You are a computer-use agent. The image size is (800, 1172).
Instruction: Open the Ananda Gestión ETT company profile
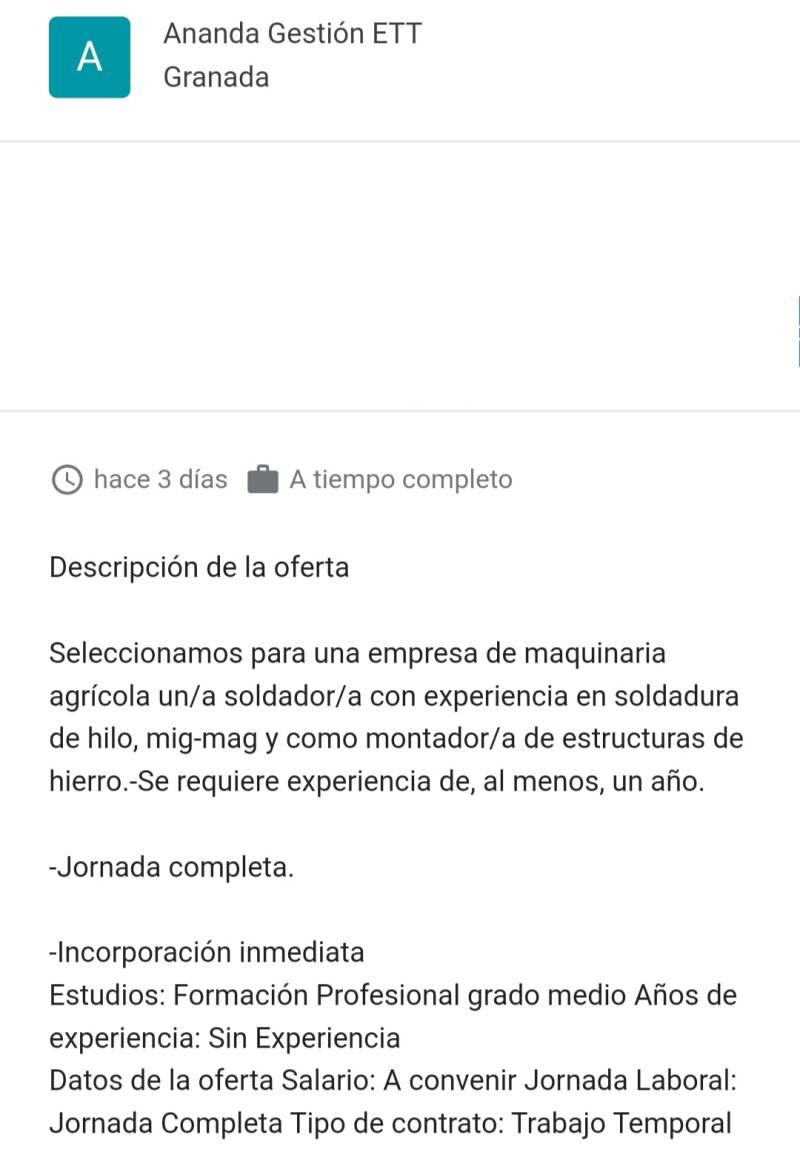[x=292, y=34]
